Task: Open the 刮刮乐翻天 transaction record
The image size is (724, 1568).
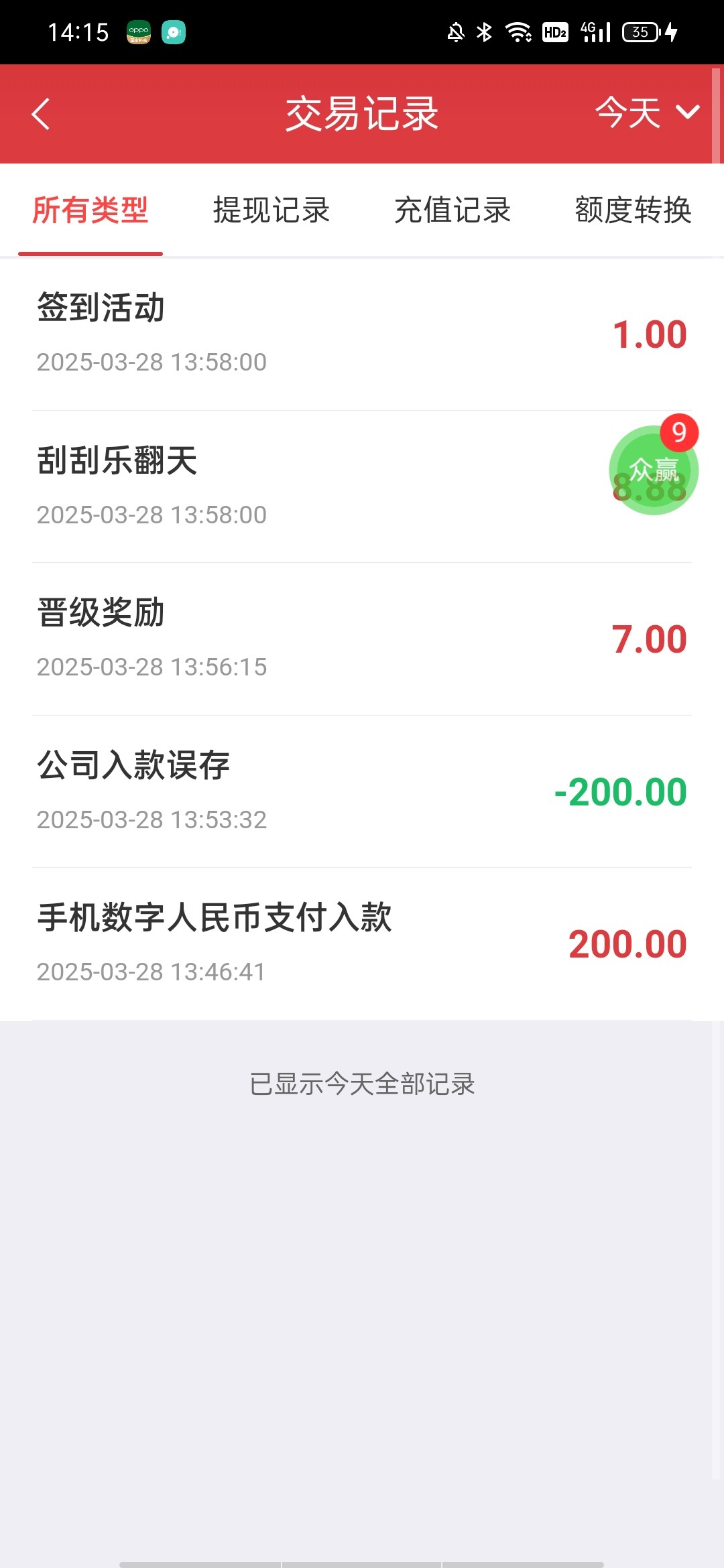Action: coord(362,487)
